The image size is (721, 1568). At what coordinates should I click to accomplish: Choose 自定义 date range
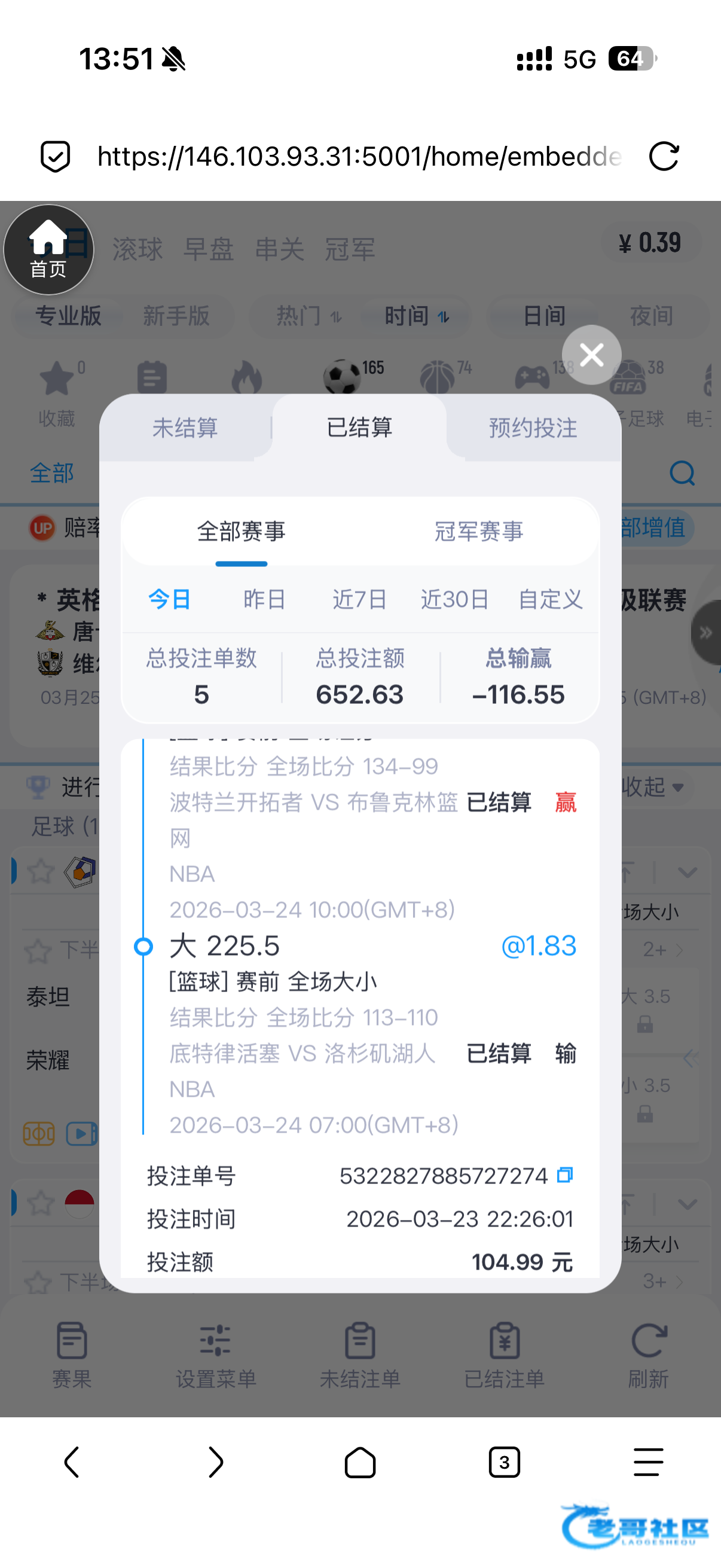point(550,600)
